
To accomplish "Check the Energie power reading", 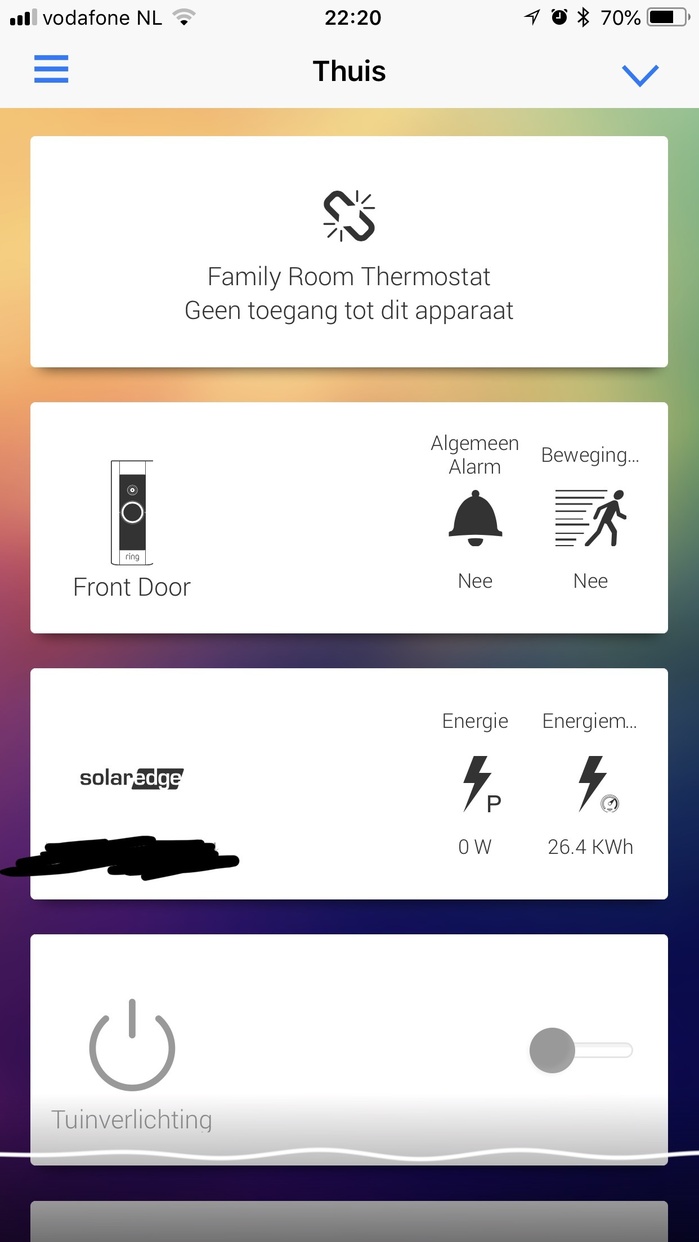I will [475, 784].
